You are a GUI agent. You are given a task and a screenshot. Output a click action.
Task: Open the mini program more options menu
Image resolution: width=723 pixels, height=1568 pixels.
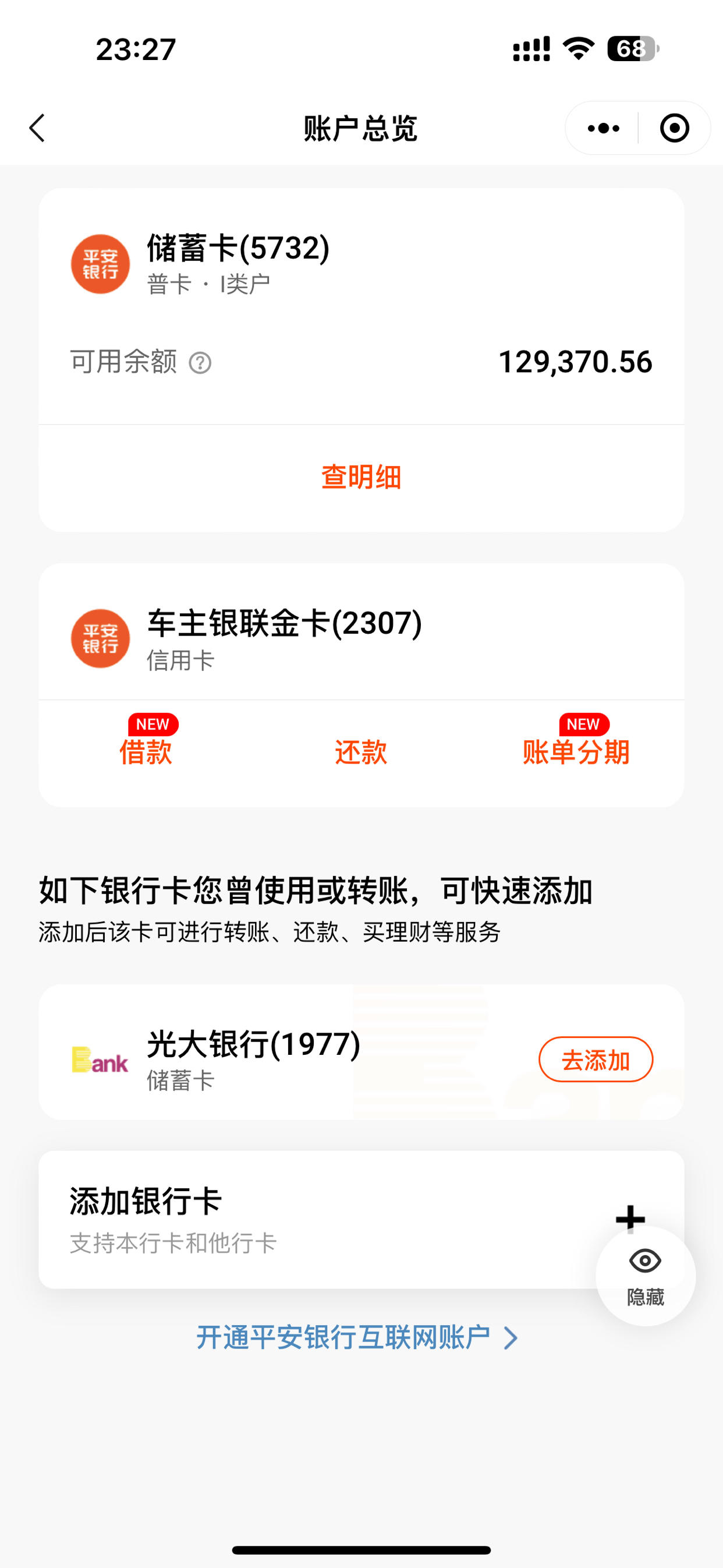603,128
